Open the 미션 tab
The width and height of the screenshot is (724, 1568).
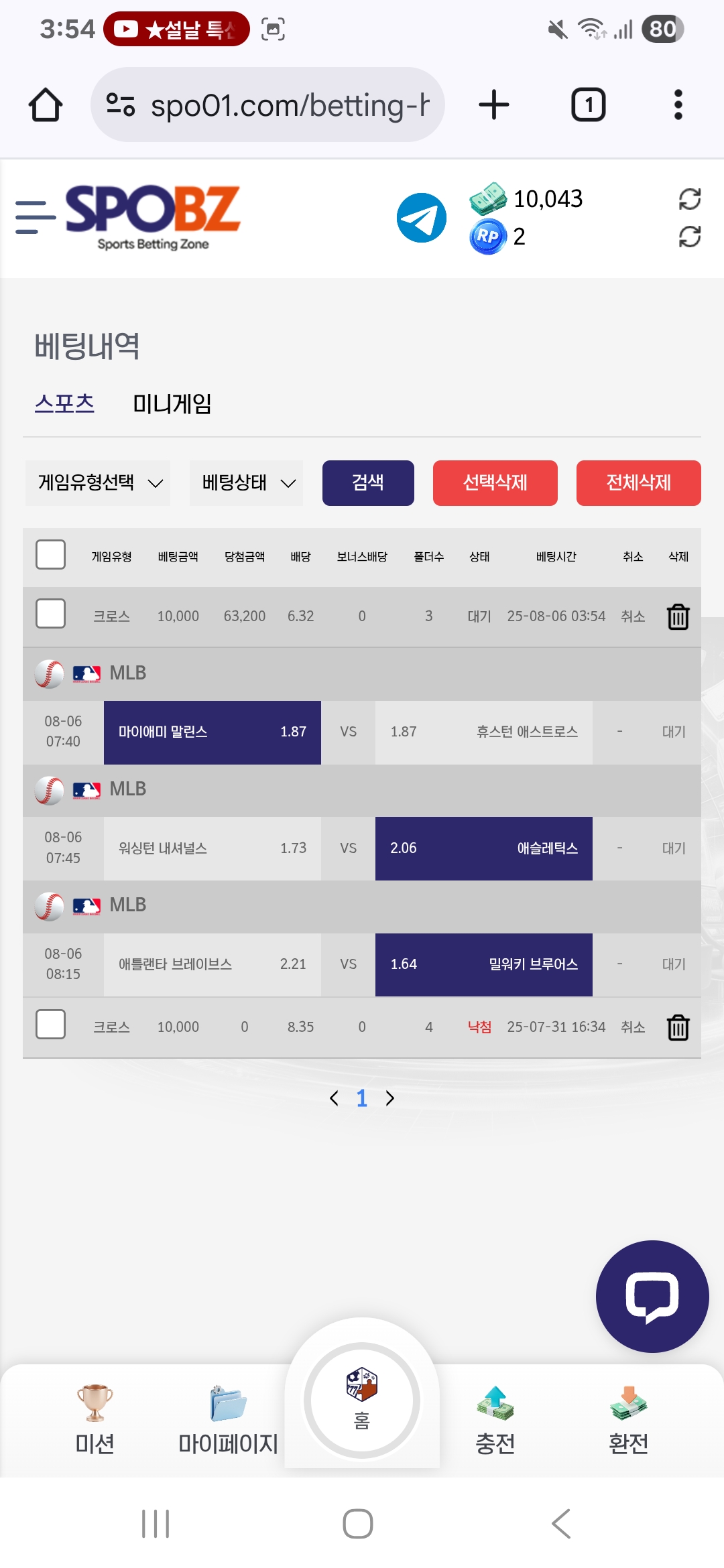pos(95,1420)
